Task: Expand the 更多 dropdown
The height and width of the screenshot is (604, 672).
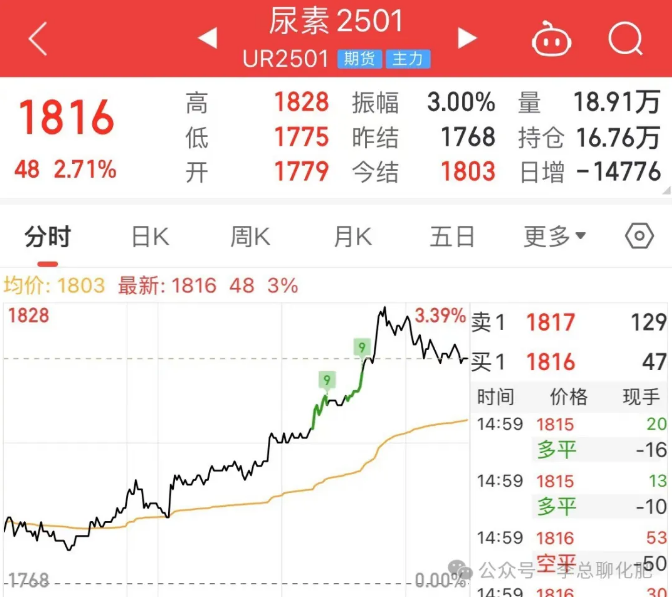Action: pos(555,237)
